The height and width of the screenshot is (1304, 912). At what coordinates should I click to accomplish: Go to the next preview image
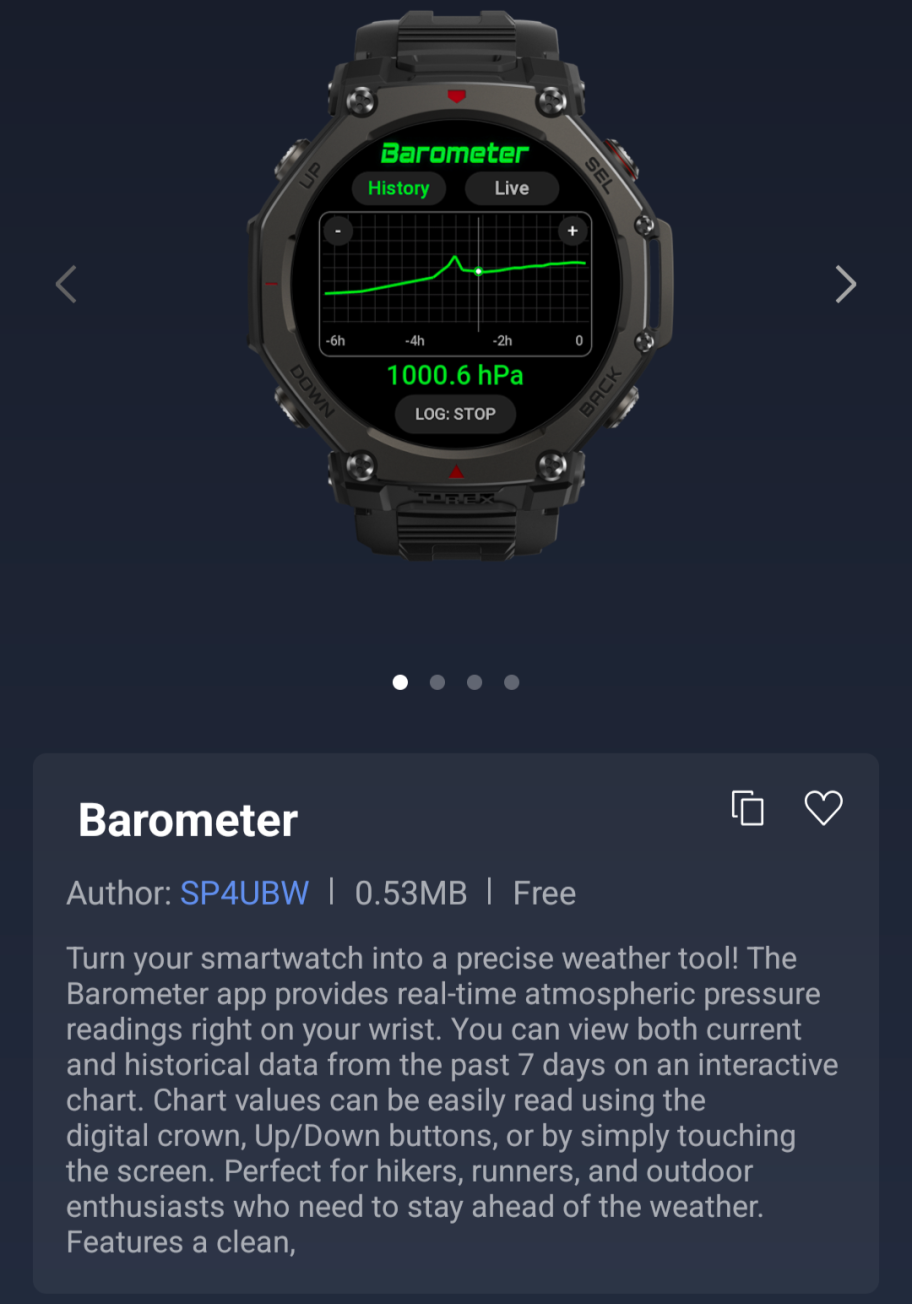[846, 284]
